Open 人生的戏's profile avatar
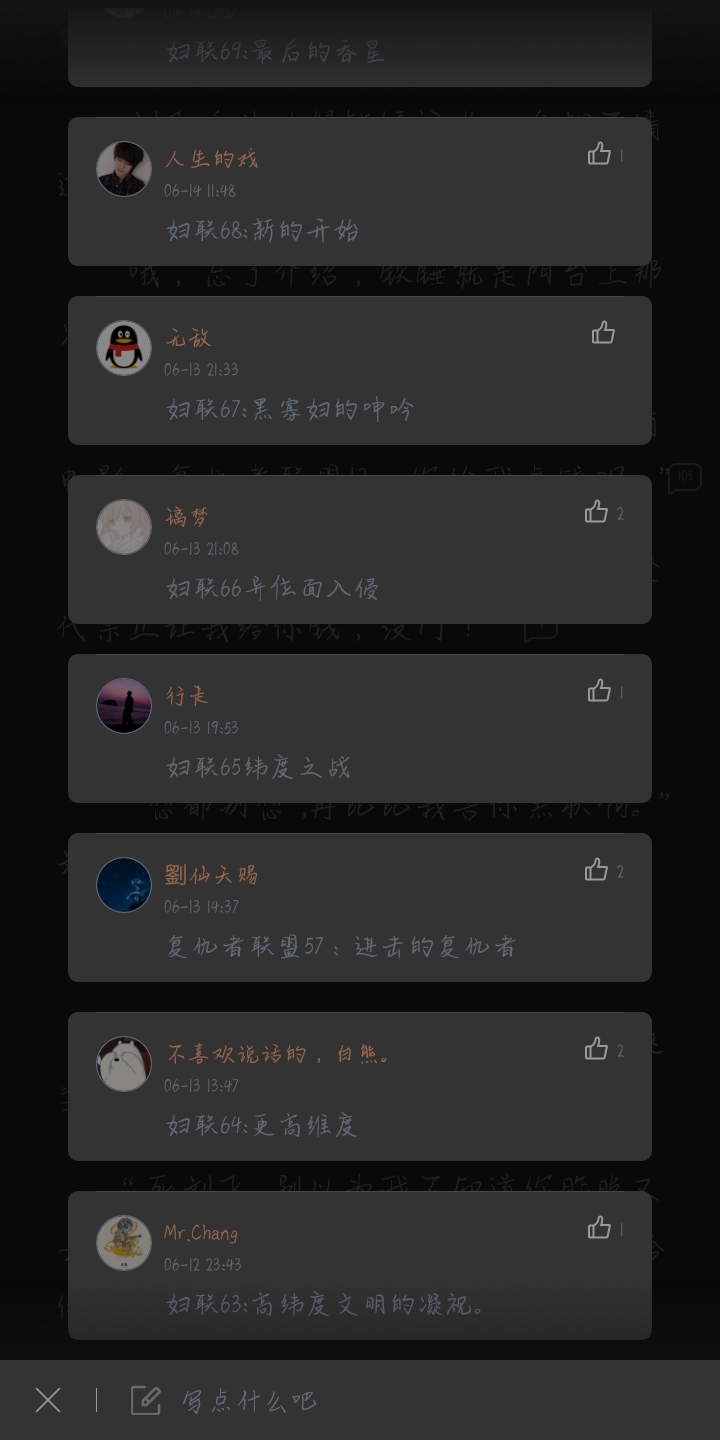The height and width of the screenshot is (1440, 720). point(124,169)
